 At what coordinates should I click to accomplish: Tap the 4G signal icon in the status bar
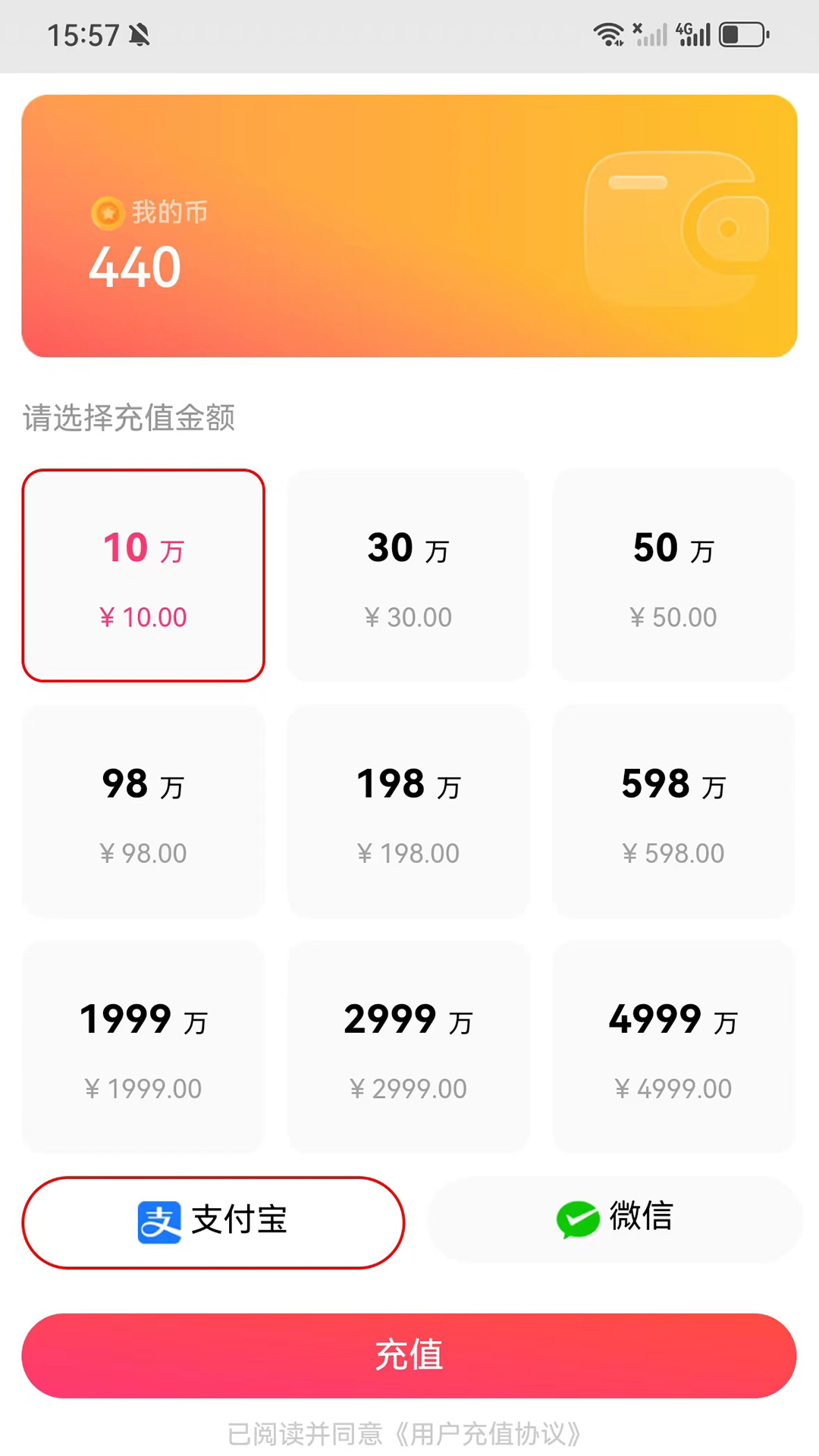coord(694,33)
